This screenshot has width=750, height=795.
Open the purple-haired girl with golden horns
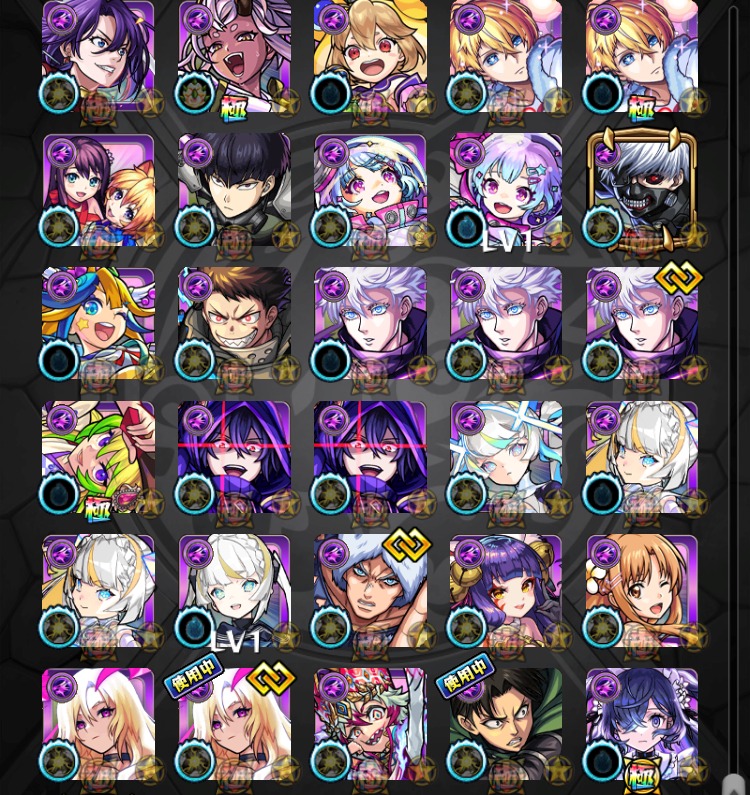(x=505, y=591)
